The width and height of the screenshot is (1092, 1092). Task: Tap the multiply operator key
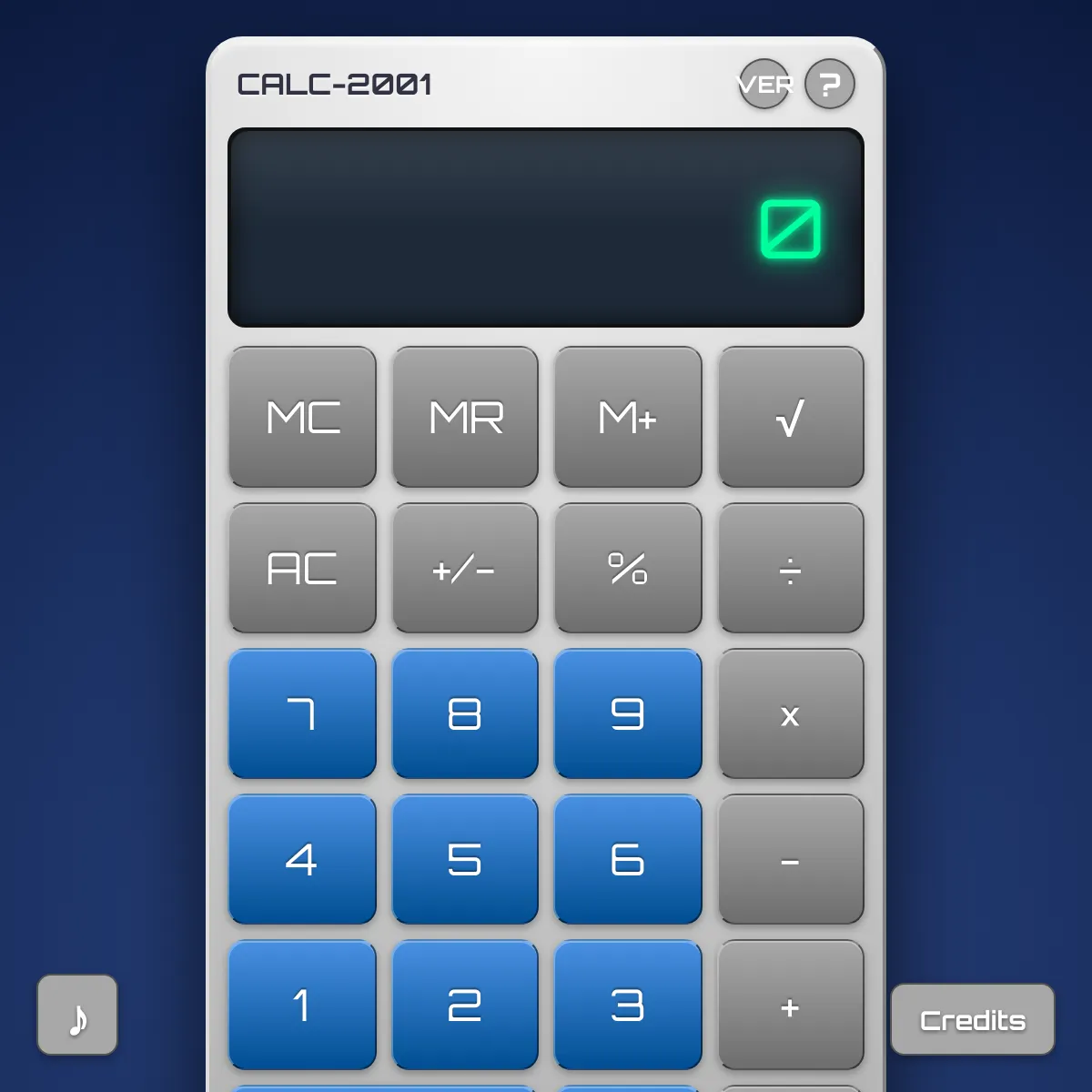pos(791,714)
